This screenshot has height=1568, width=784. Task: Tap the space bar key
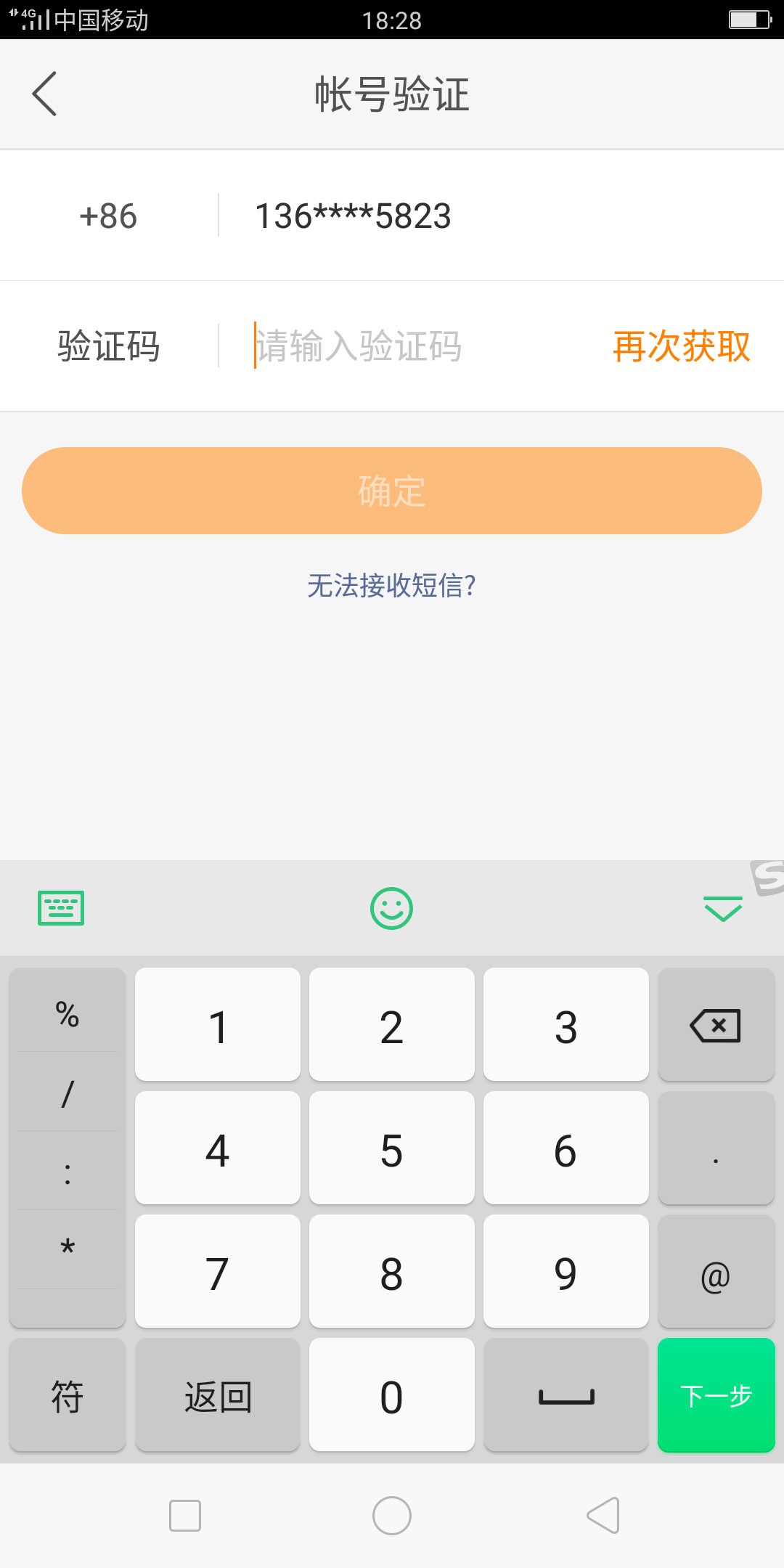[566, 1395]
